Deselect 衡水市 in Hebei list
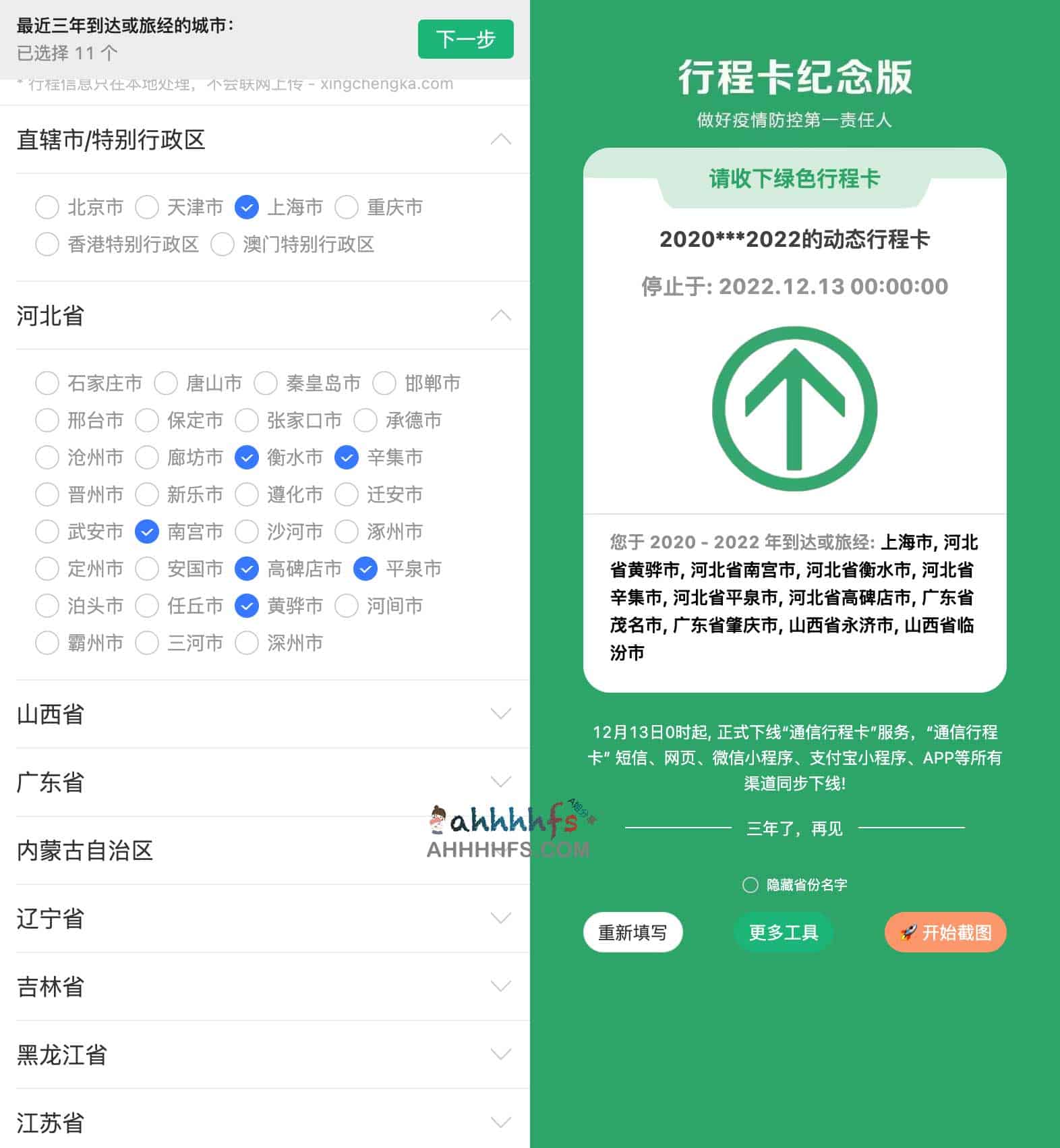 click(247, 457)
